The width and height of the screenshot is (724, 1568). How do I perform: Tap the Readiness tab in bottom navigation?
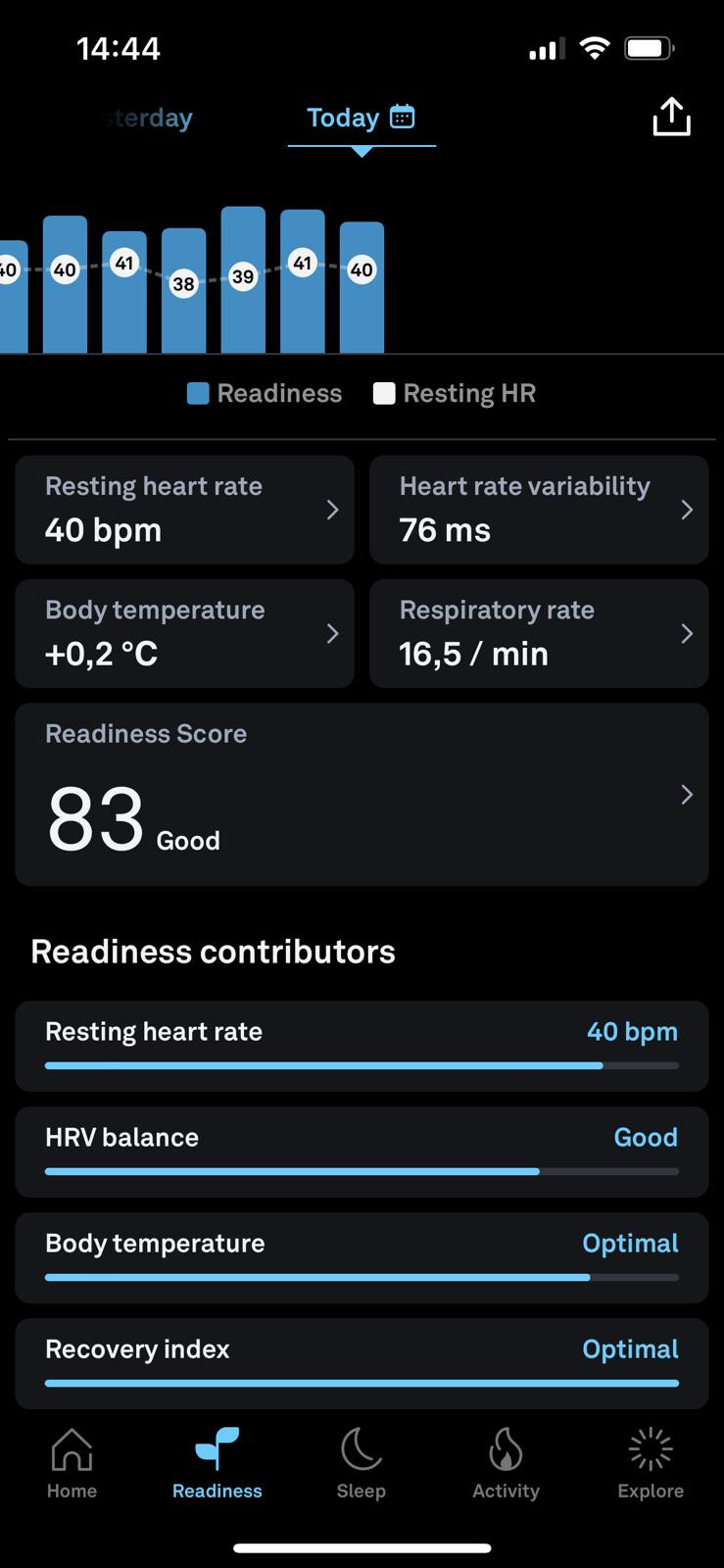217,1464
